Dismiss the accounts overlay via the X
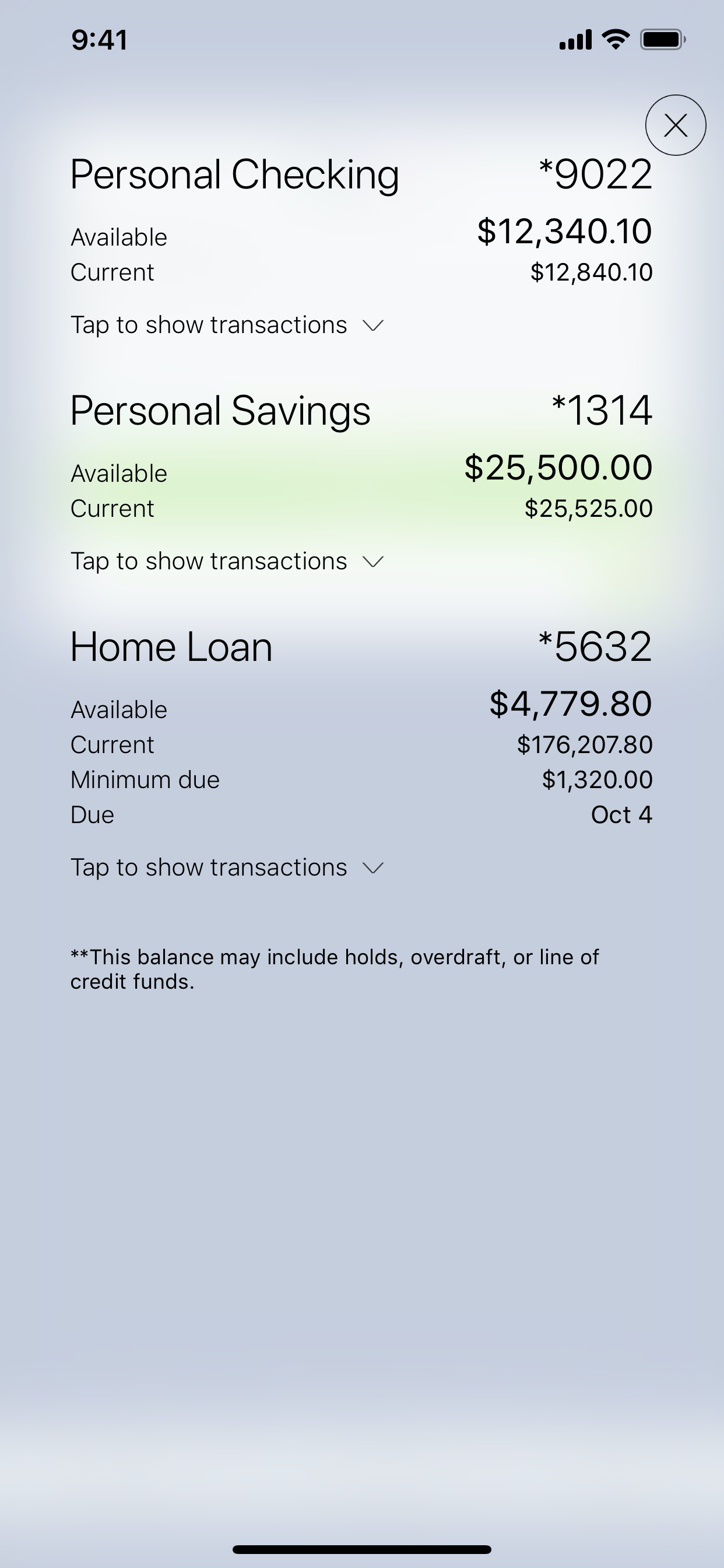Viewport: 724px width, 1568px height. [x=676, y=125]
